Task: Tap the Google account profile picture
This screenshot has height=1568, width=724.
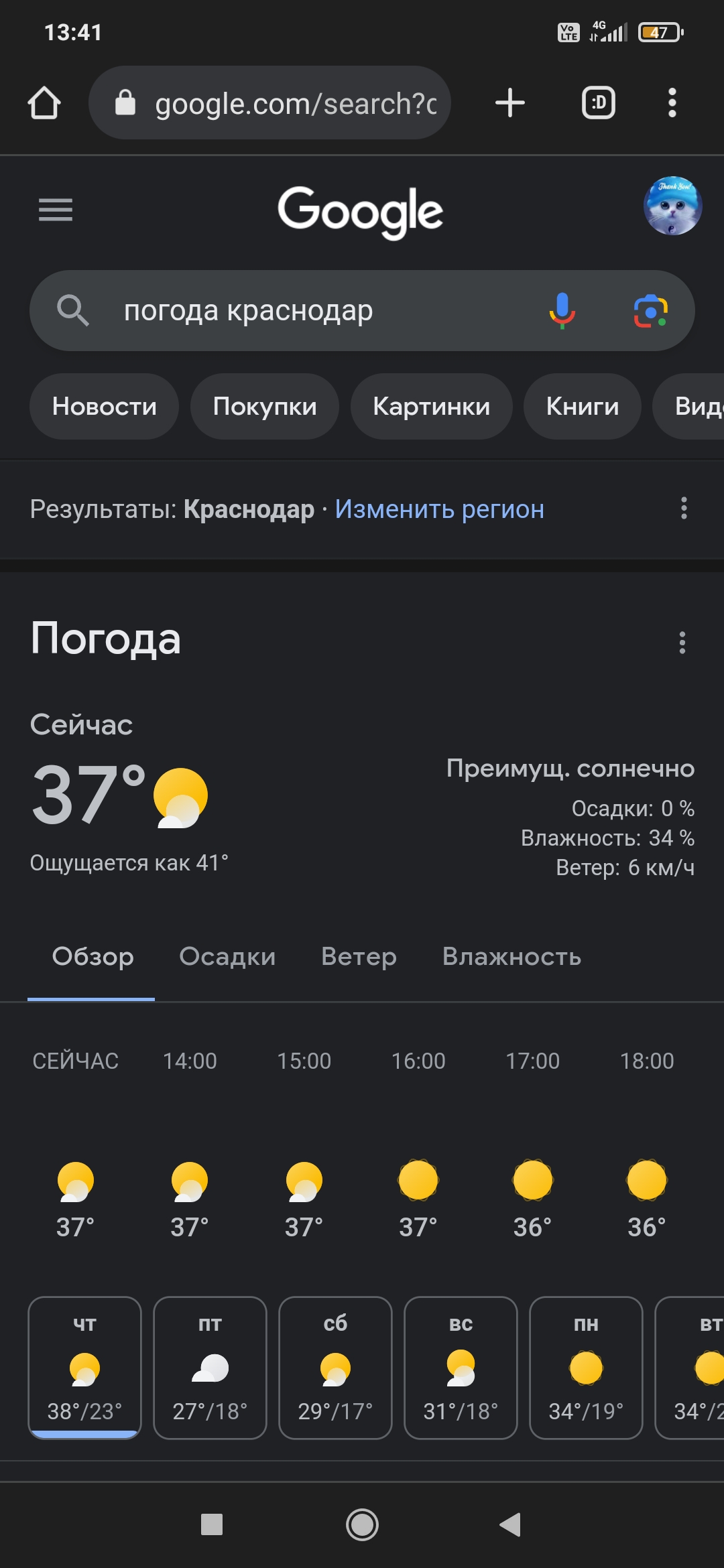Action: 672,206
